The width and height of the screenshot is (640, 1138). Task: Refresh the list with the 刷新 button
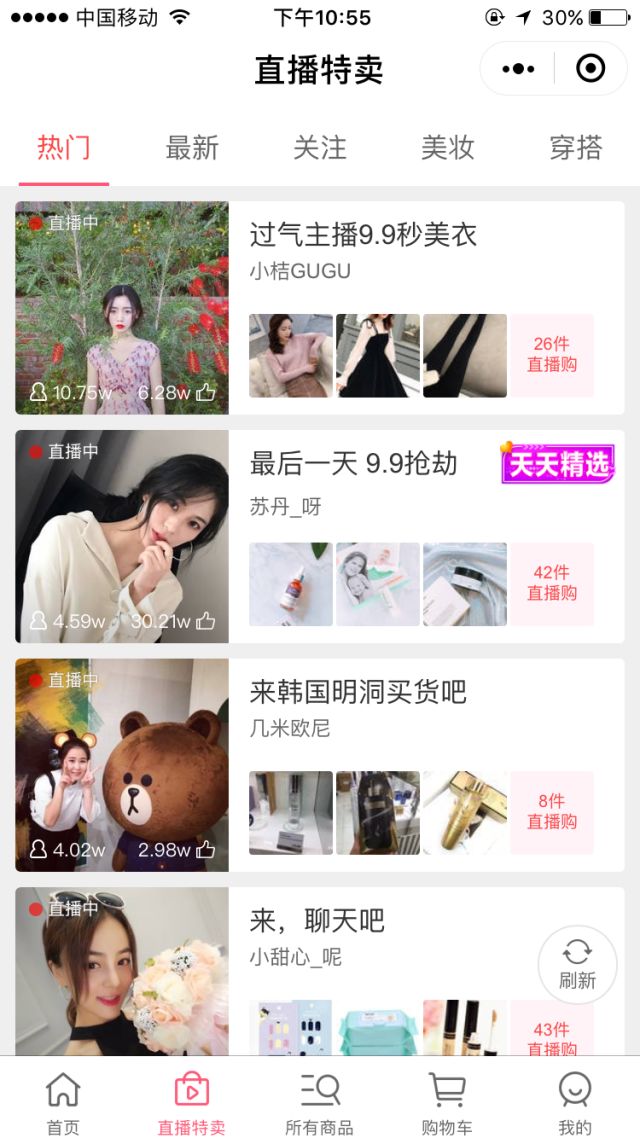[x=577, y=964]
